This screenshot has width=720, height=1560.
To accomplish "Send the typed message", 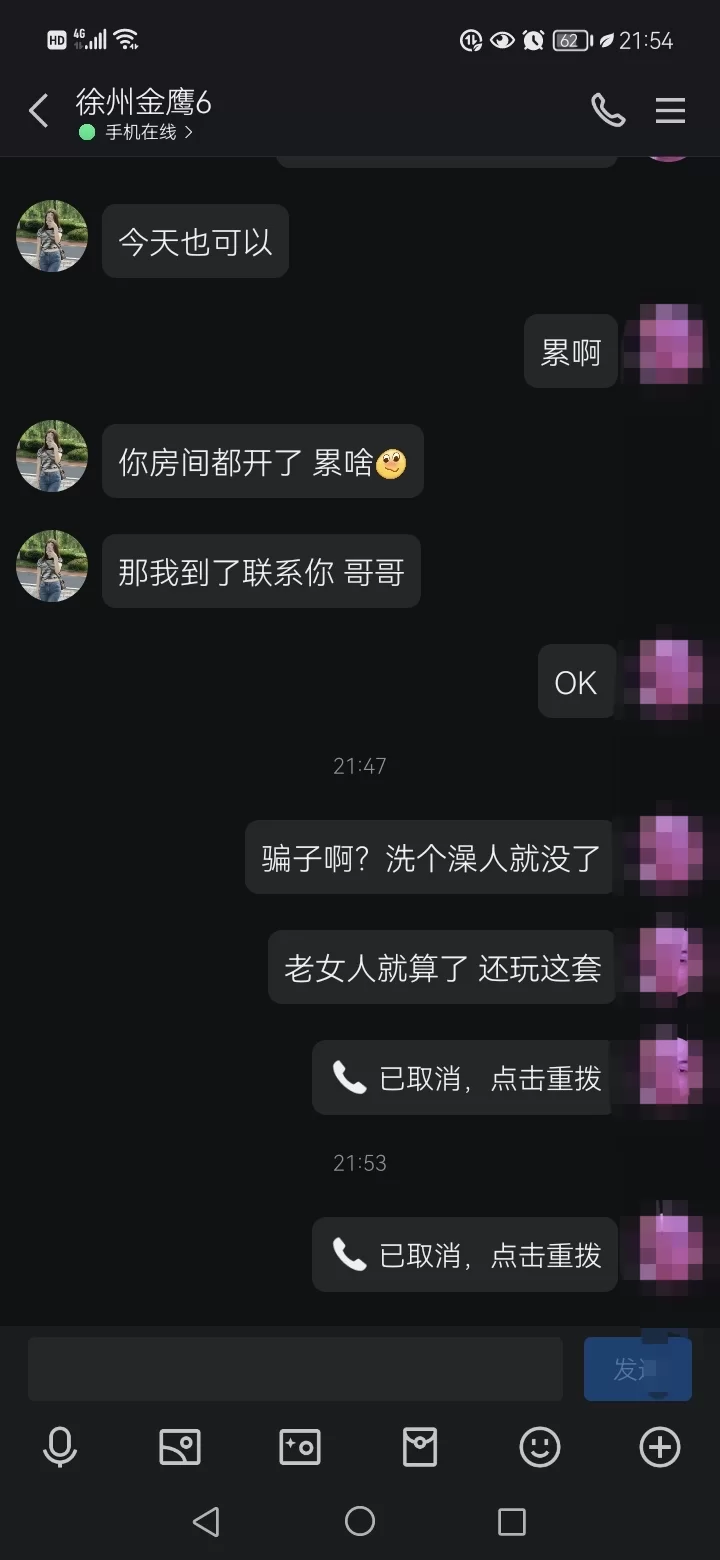I will (637, 1369).
